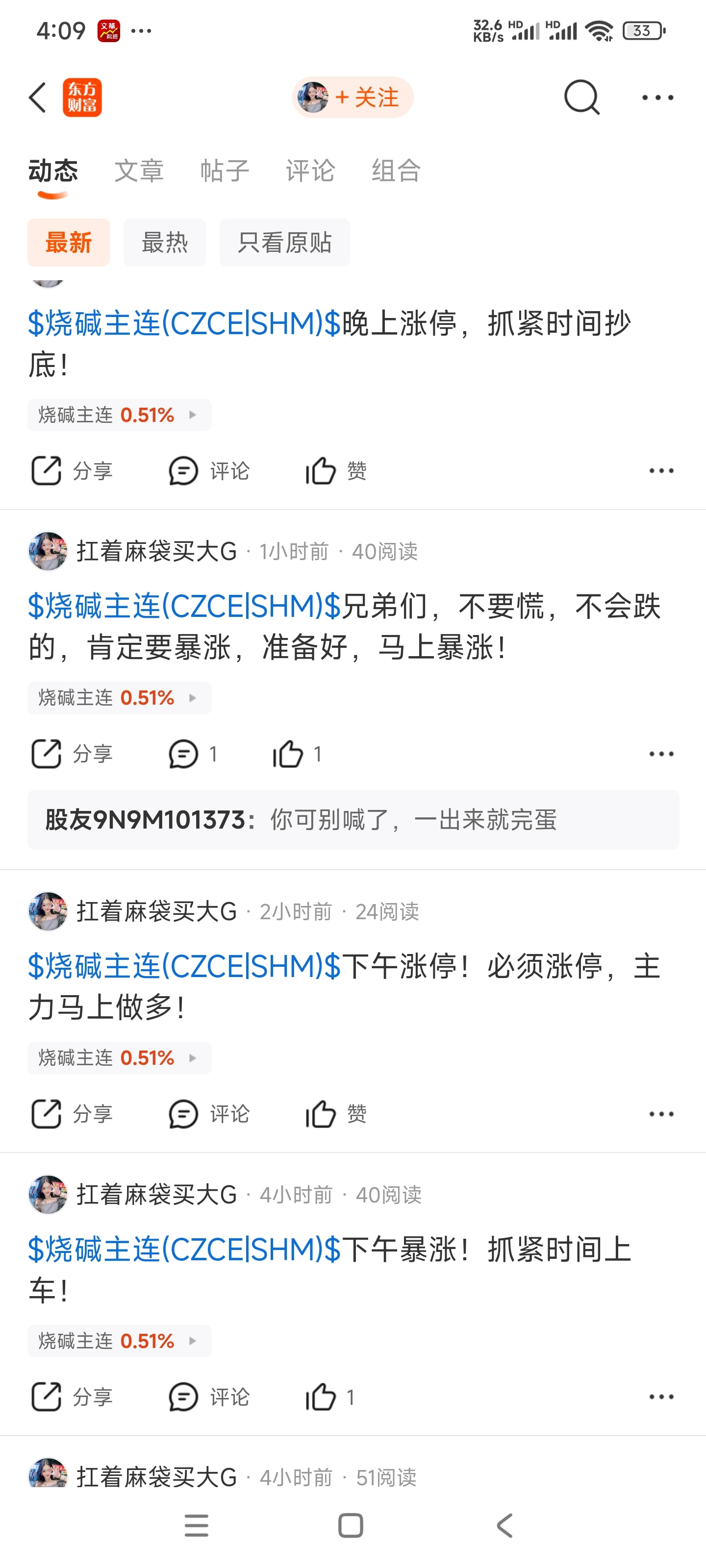
Task: Switch sorting to 最热
Action: 164,242
